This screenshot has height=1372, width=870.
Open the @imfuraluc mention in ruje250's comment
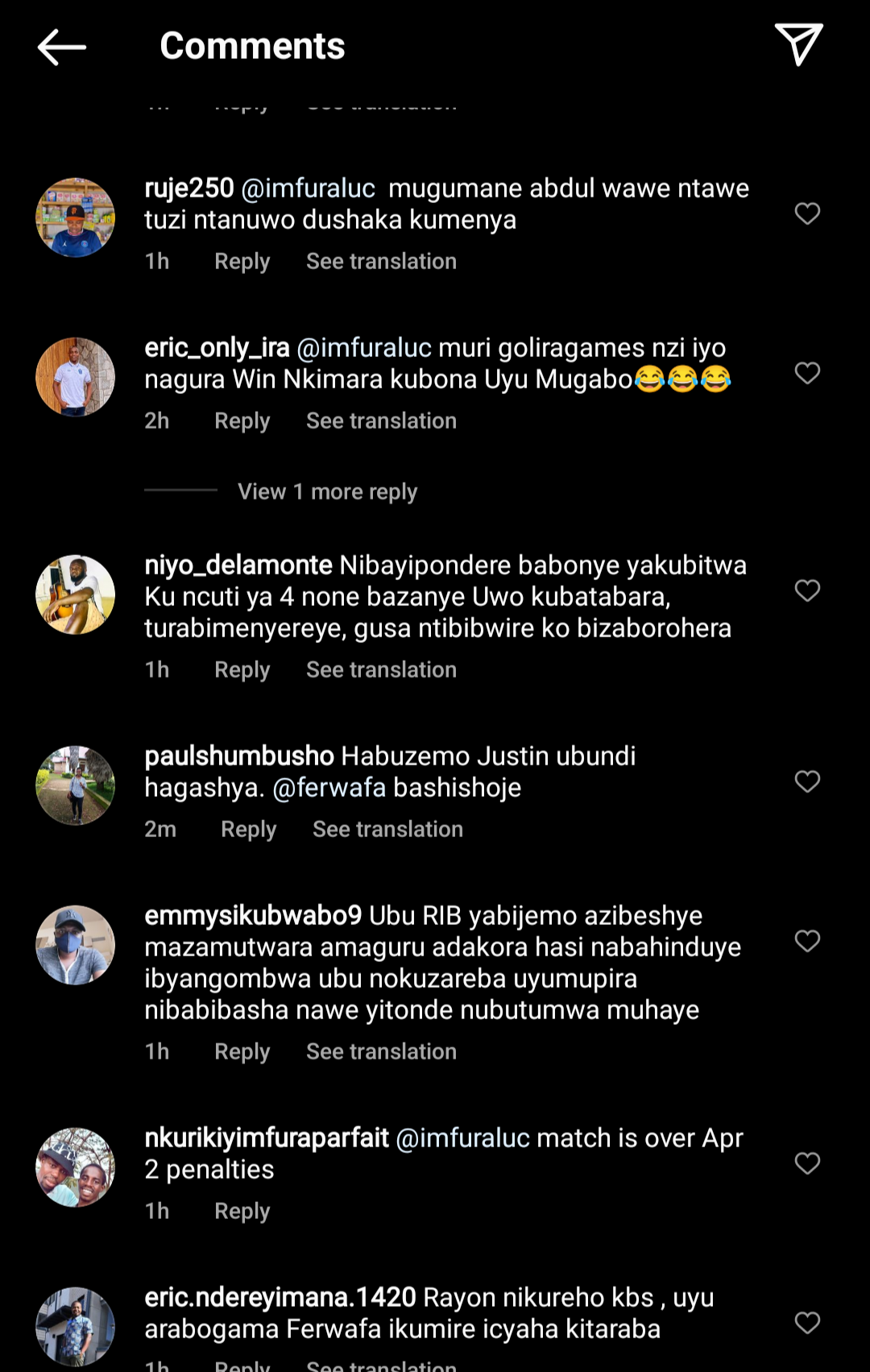tap(309, 189)
